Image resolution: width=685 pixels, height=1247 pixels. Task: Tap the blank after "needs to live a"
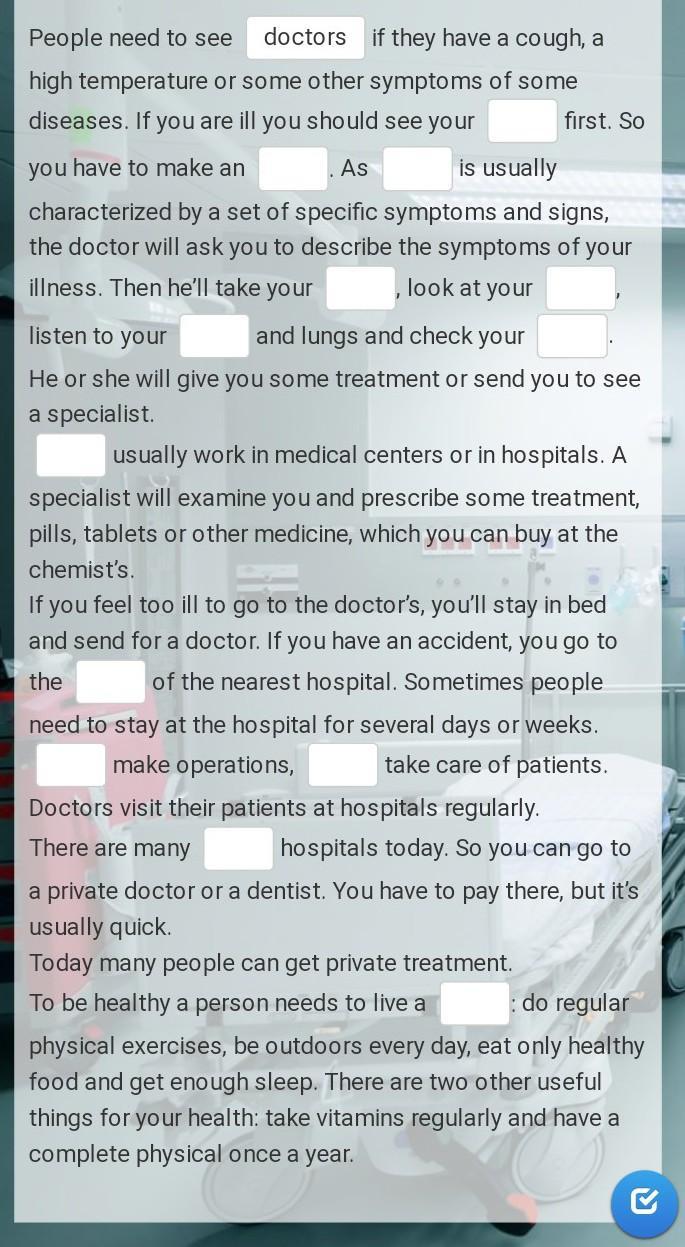475,1003
